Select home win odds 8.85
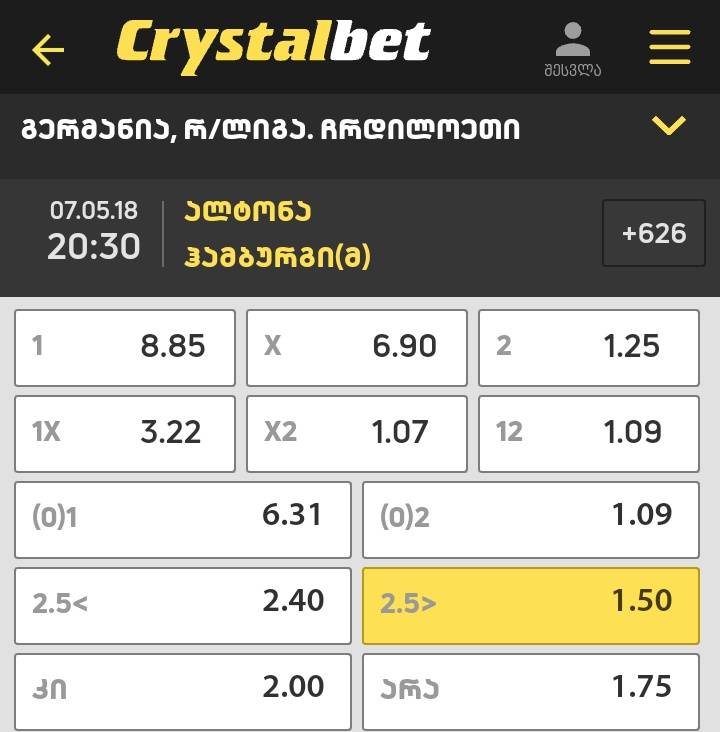Image resolution: width=720 pixels, height=732 pixels. (x=125, y=347)
